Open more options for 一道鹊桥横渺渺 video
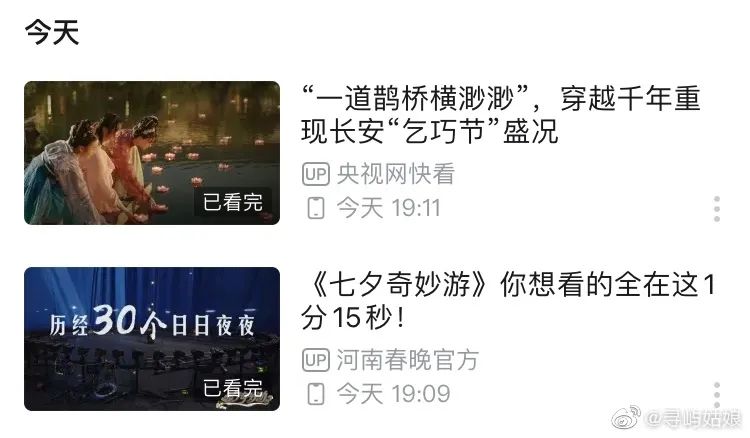The image size is (750, 438). tap(717, 209)
